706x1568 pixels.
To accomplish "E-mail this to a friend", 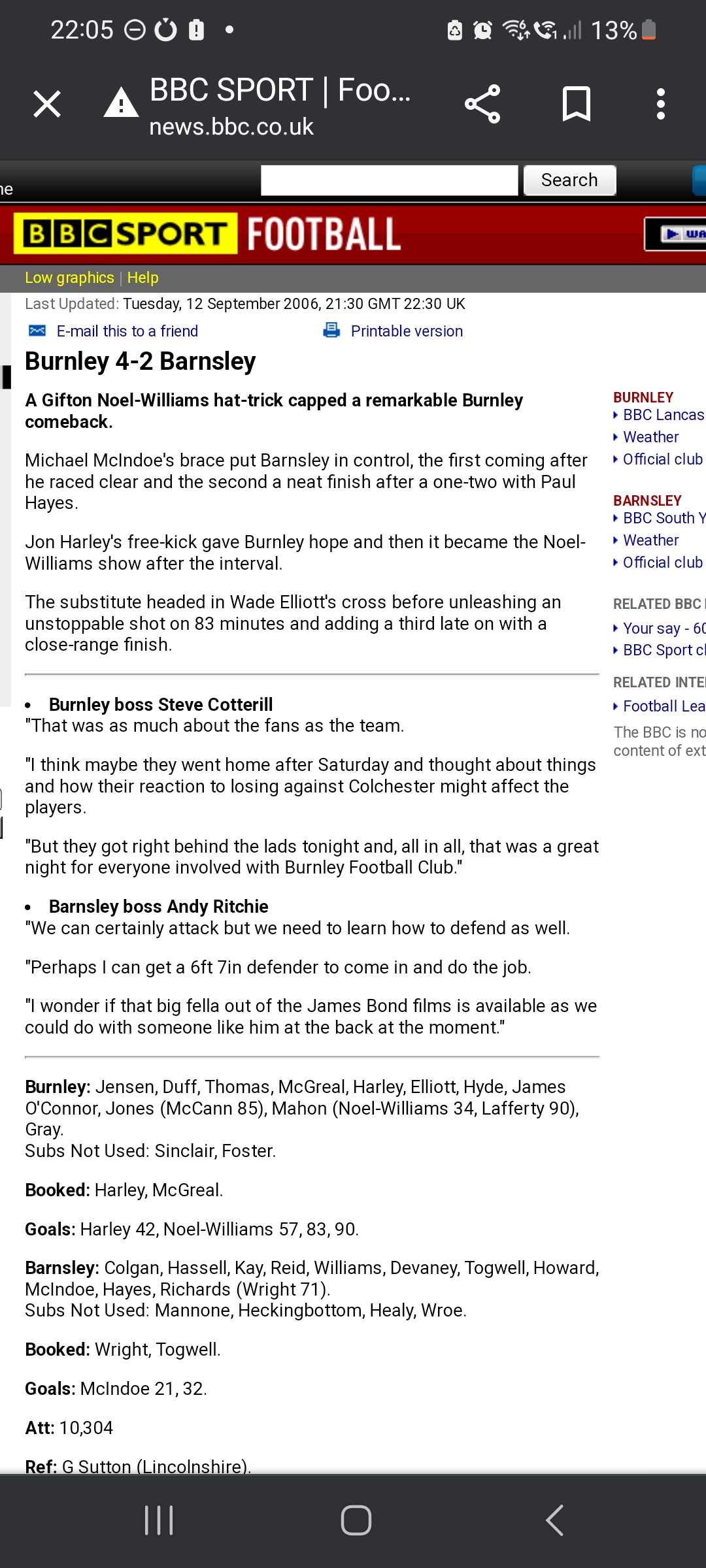I will click(x=127, y=331).
